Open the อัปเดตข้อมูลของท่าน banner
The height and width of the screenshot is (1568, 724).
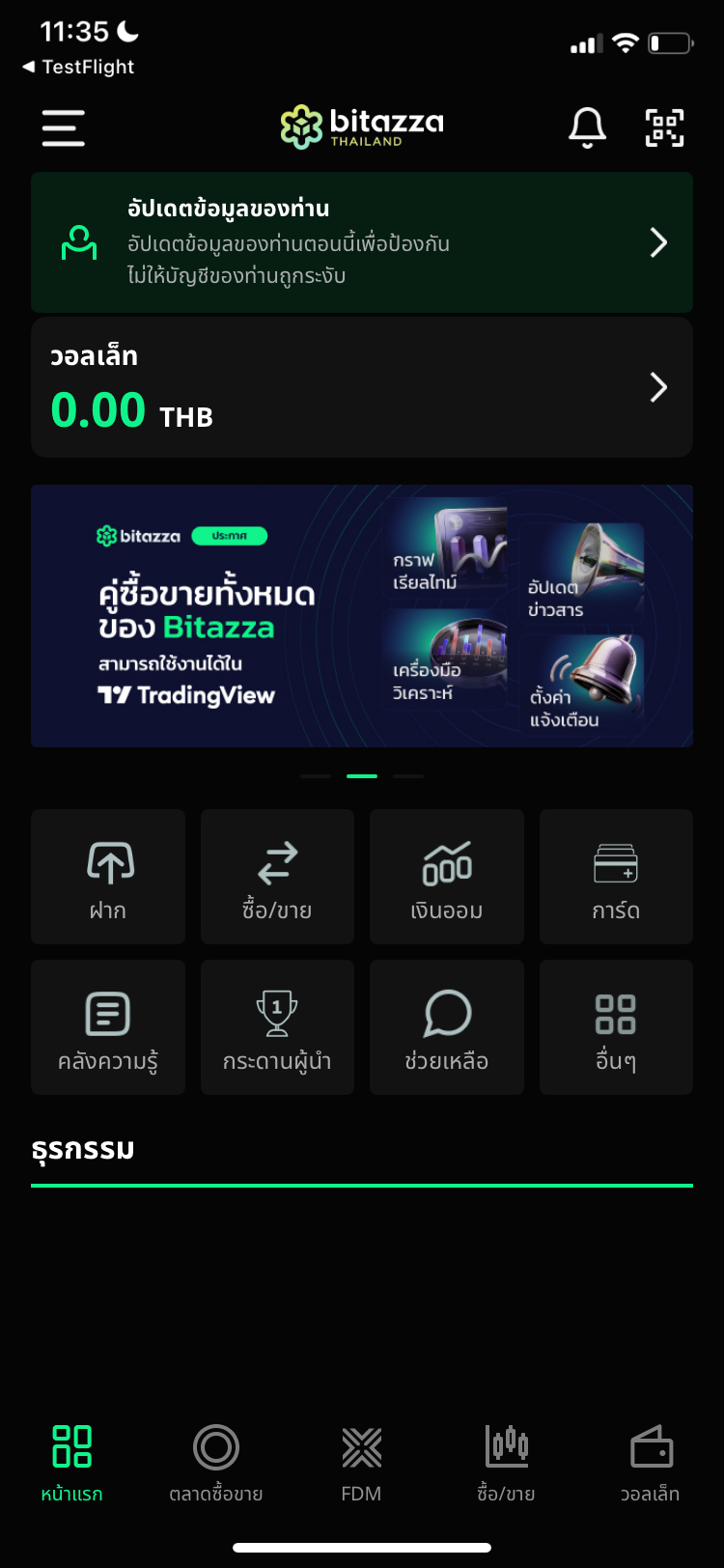pos(362,241)
